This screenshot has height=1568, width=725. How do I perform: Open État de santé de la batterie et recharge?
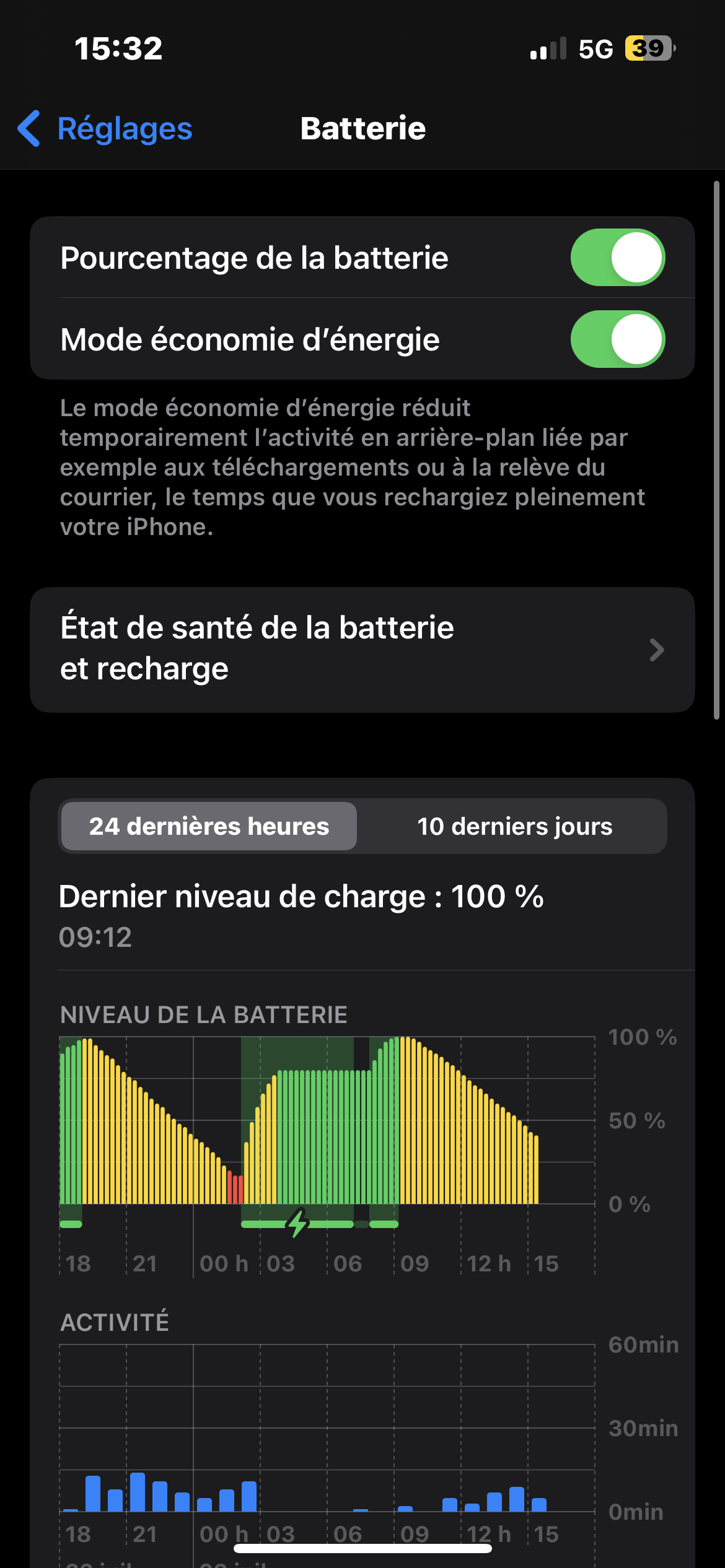pos(362,649)
